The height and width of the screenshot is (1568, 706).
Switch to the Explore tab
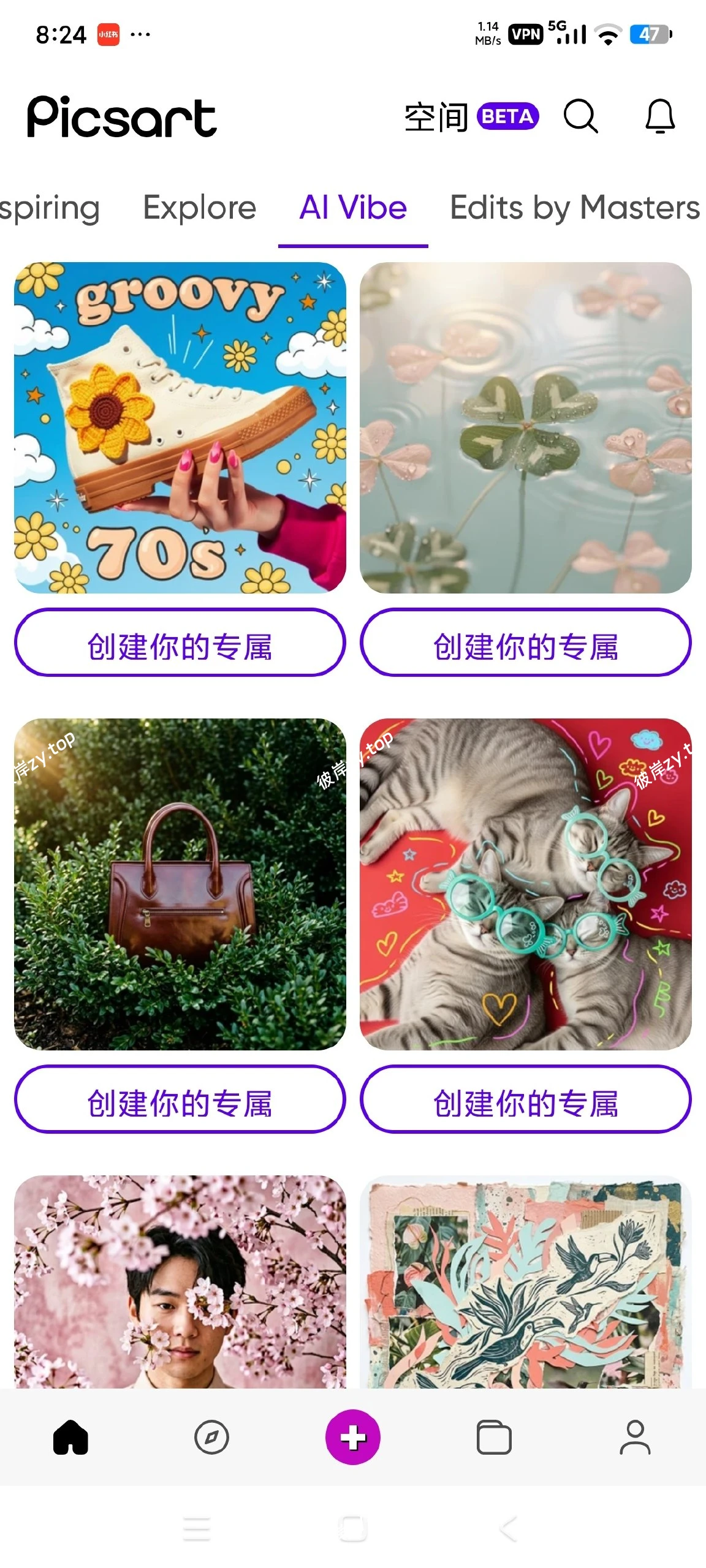(199, 208)
